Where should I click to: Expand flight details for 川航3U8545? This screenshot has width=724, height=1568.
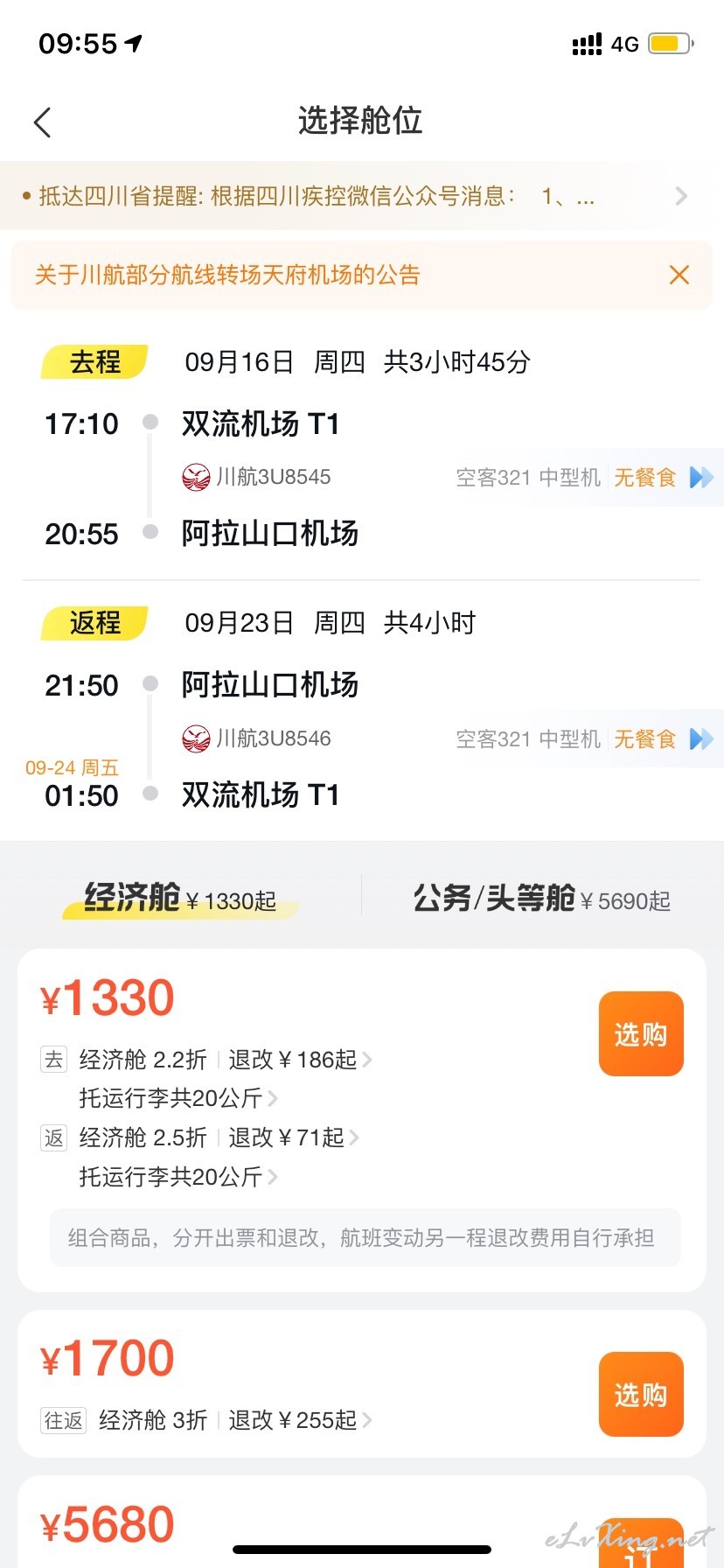702,477
